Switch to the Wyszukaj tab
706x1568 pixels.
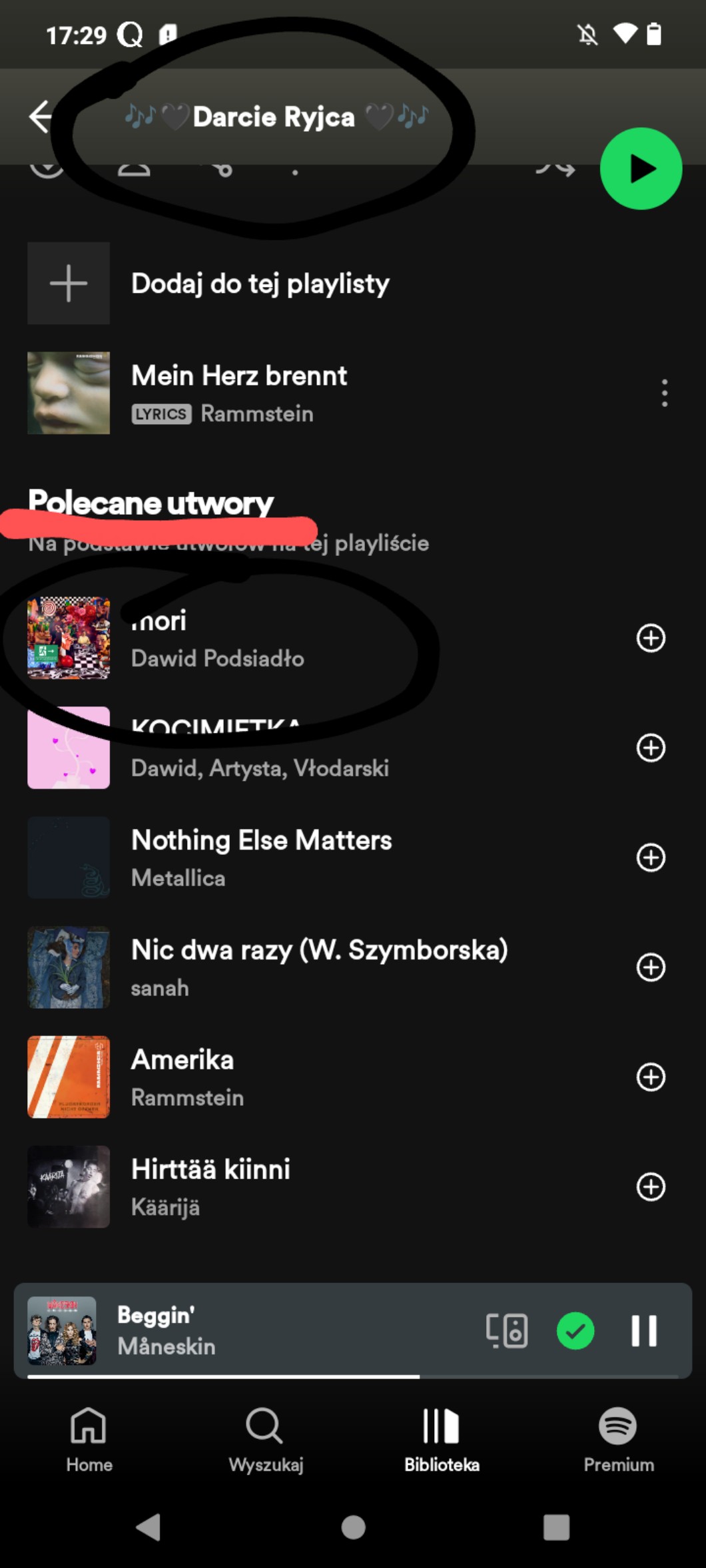point(265,1439)
